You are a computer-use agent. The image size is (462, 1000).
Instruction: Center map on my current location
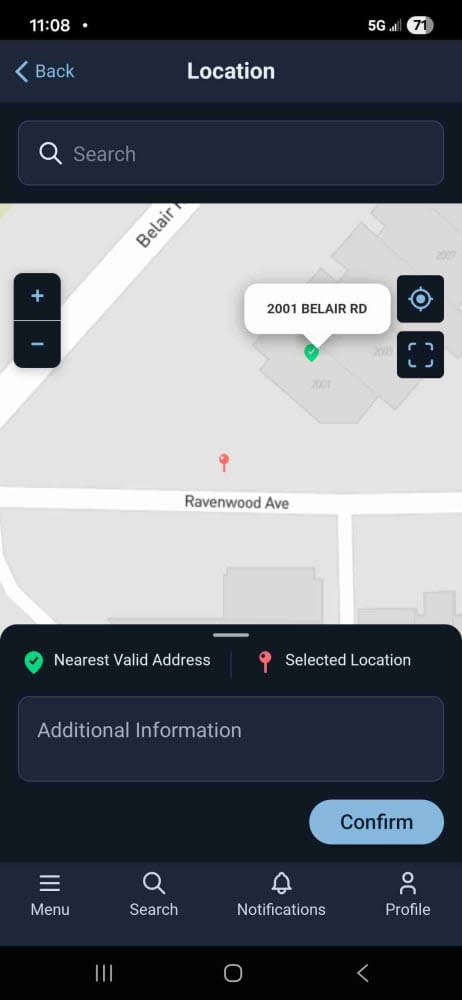click(421, 298)
